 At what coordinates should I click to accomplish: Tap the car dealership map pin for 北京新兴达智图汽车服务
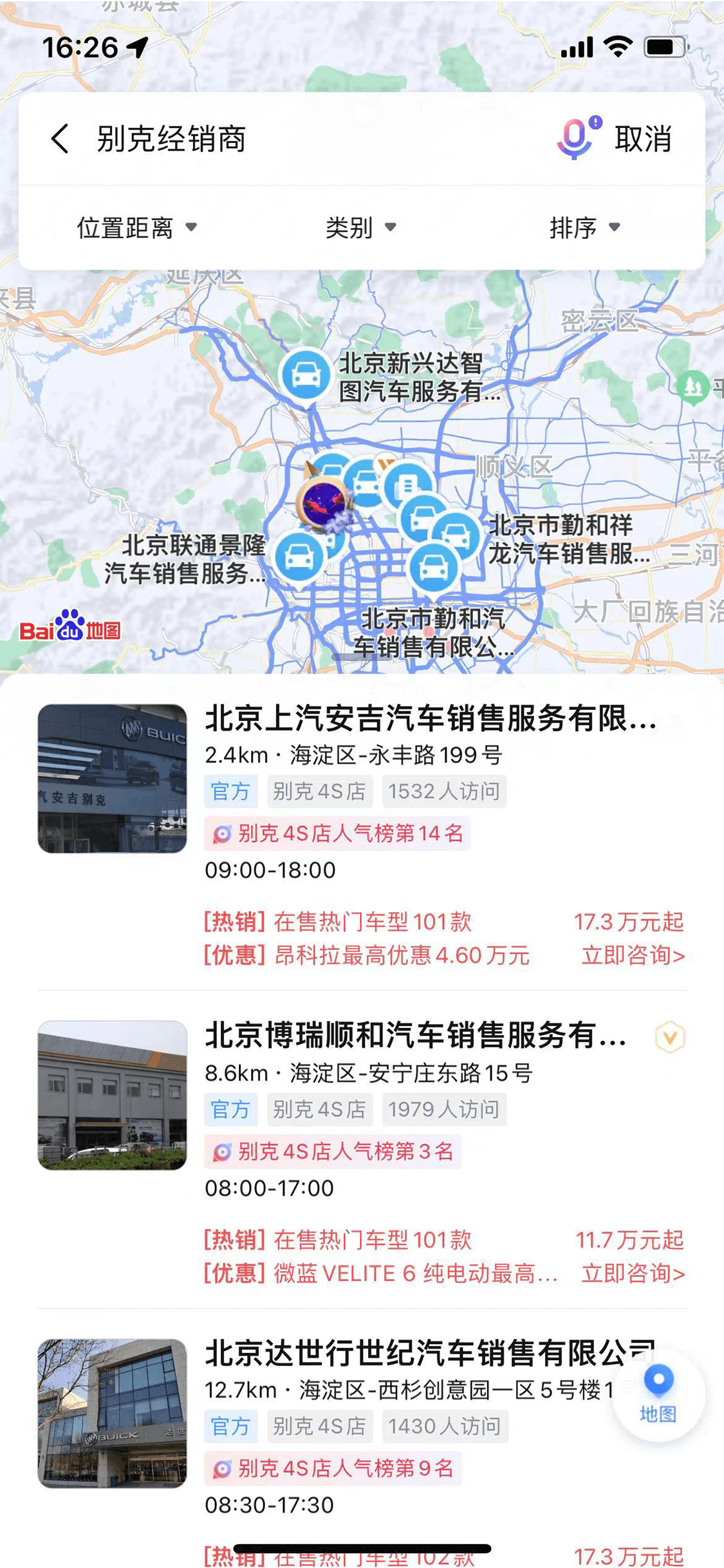[306, 373]
